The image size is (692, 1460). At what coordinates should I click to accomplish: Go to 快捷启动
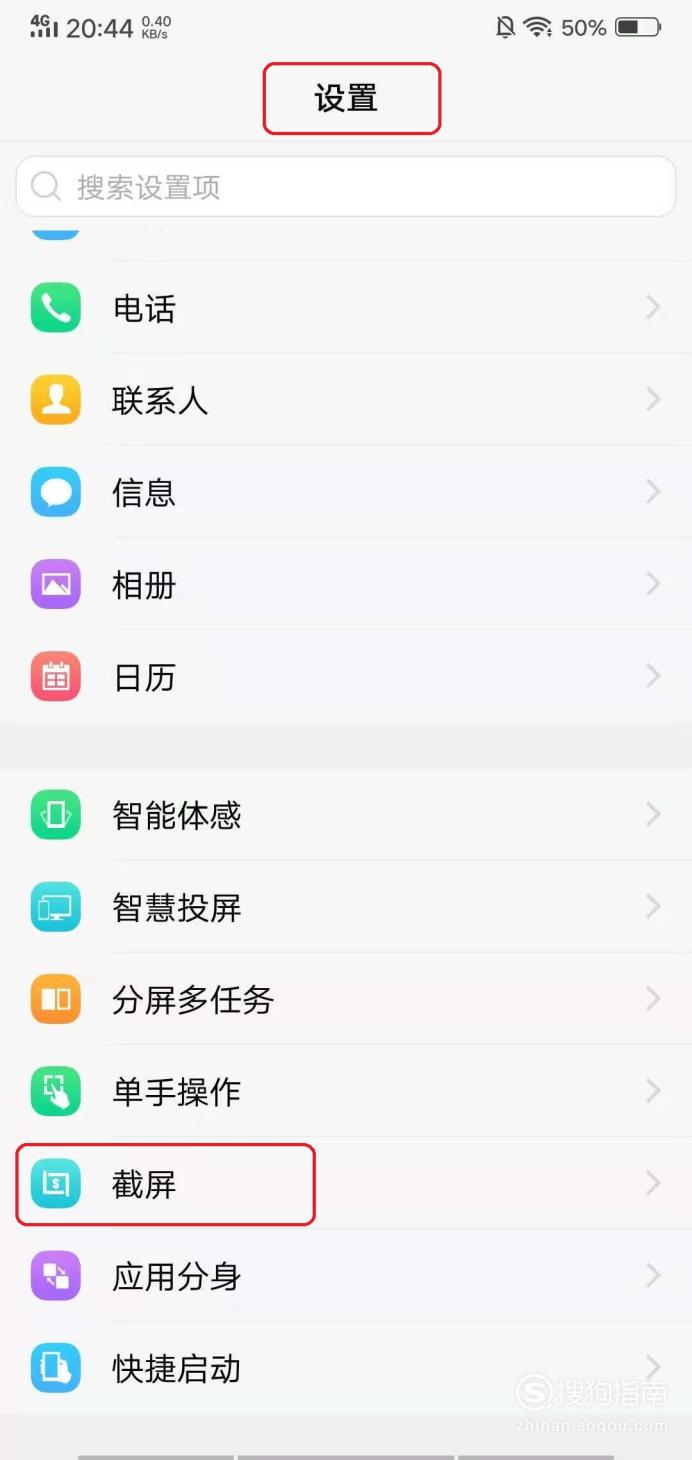346,1367
